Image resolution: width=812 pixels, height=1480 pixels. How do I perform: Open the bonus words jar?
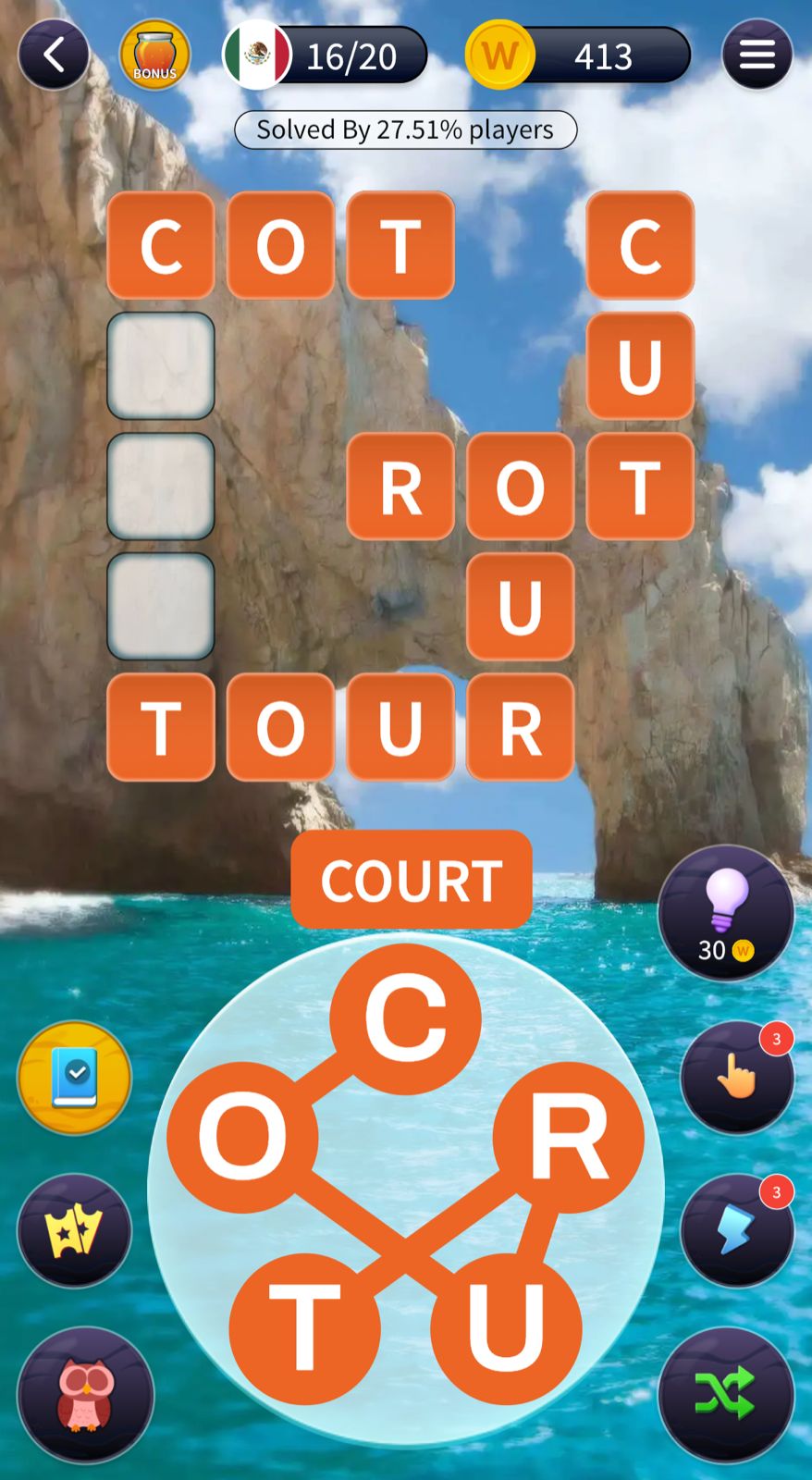coord(154,55)
